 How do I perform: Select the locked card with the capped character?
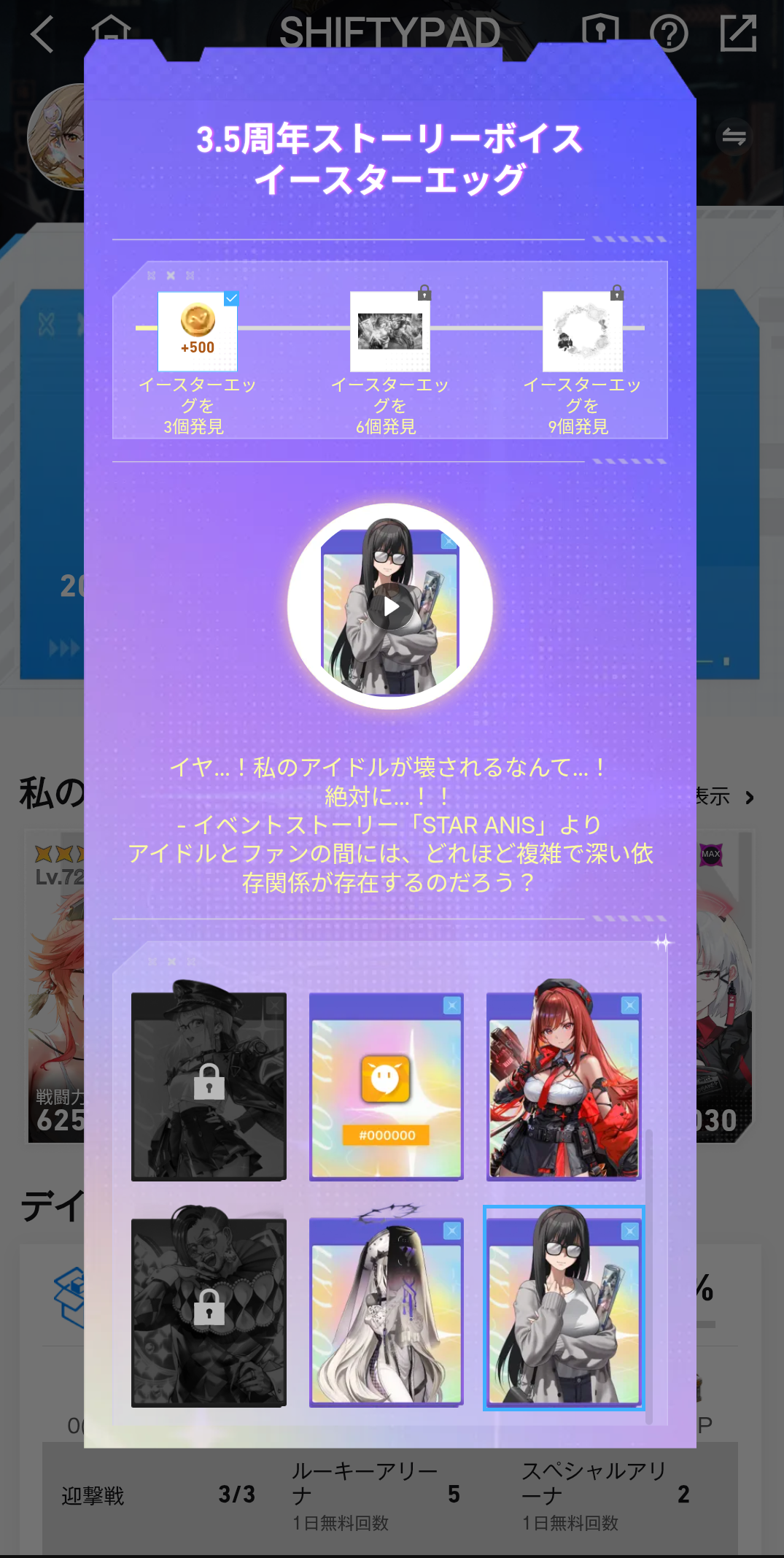[209, 1085]
